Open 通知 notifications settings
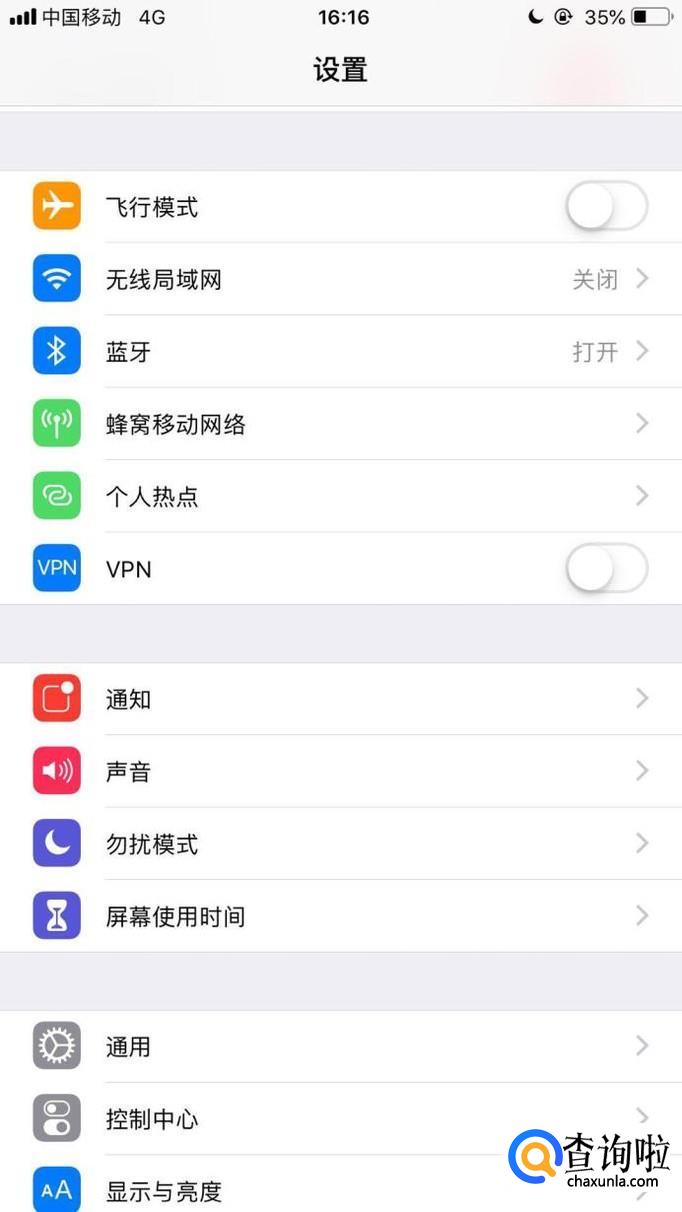This screenshot has width=682, height=1212. click(x=340, y=699)
